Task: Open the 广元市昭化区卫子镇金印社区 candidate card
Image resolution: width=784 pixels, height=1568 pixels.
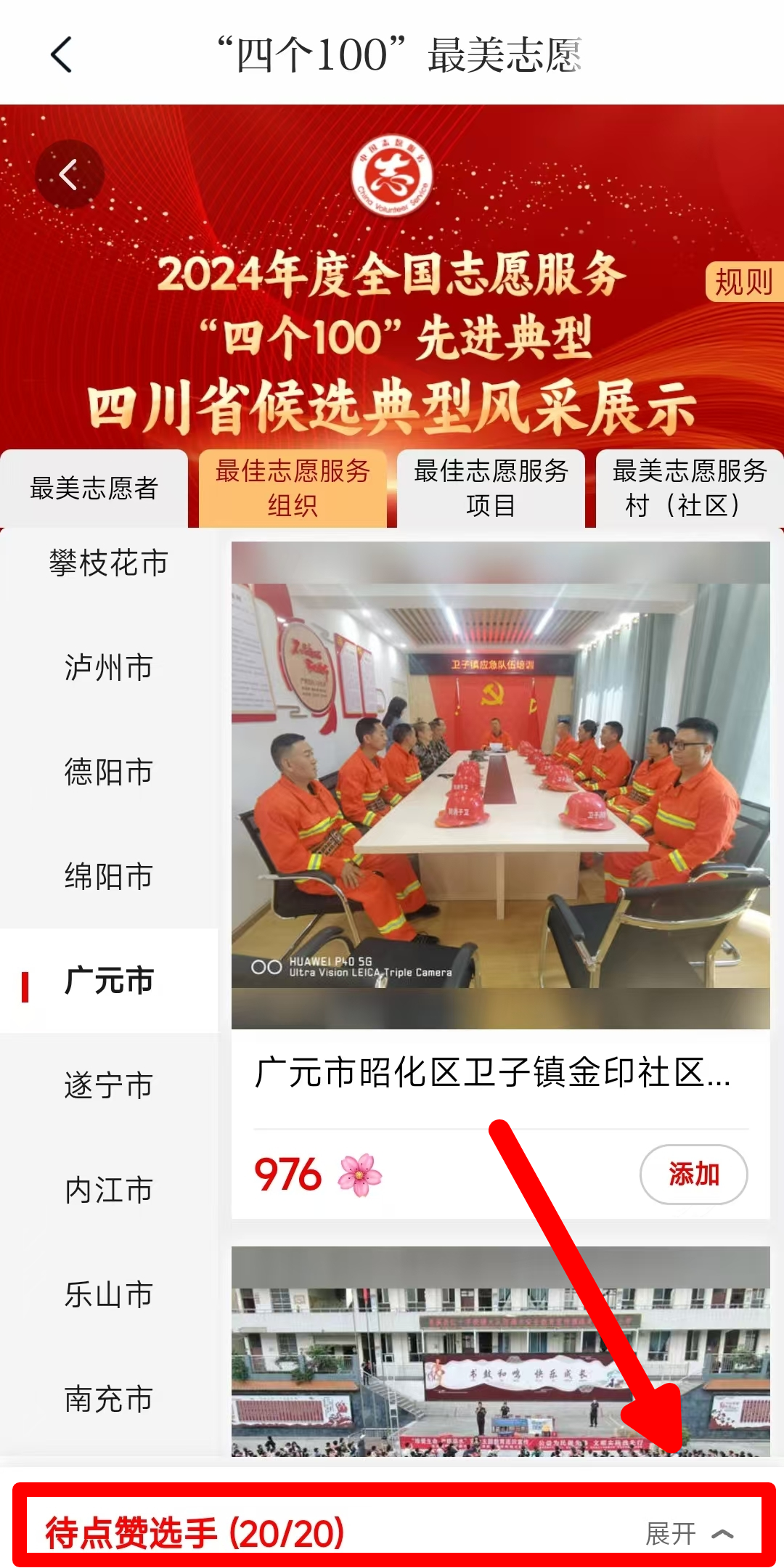Action: 500,785
